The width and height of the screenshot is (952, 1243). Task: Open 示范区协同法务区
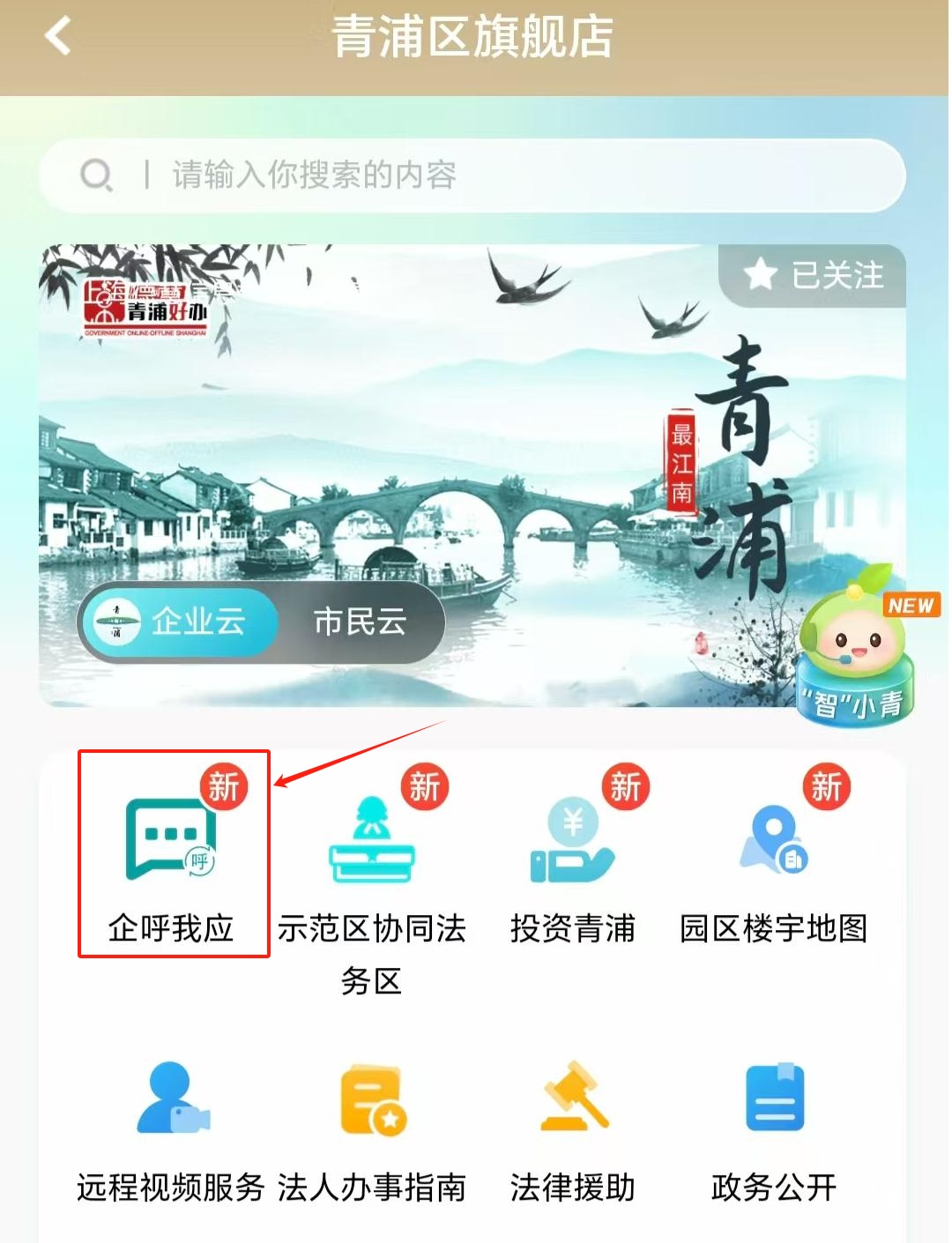tap(372, 873)
